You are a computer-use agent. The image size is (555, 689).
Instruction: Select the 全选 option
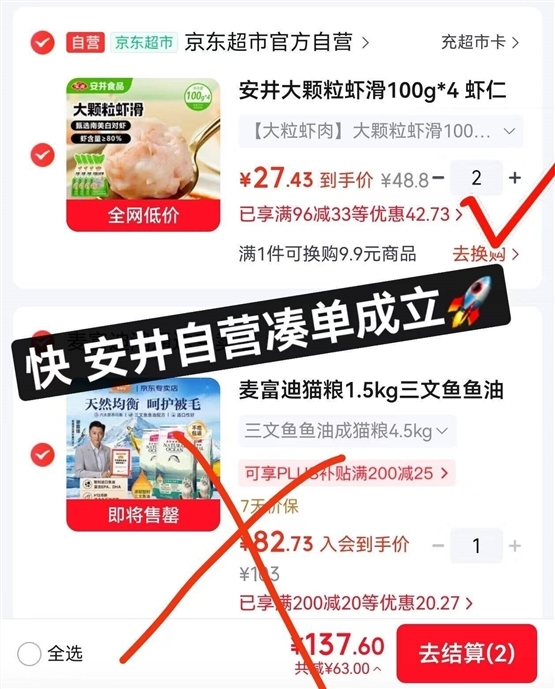pos(50,653)
